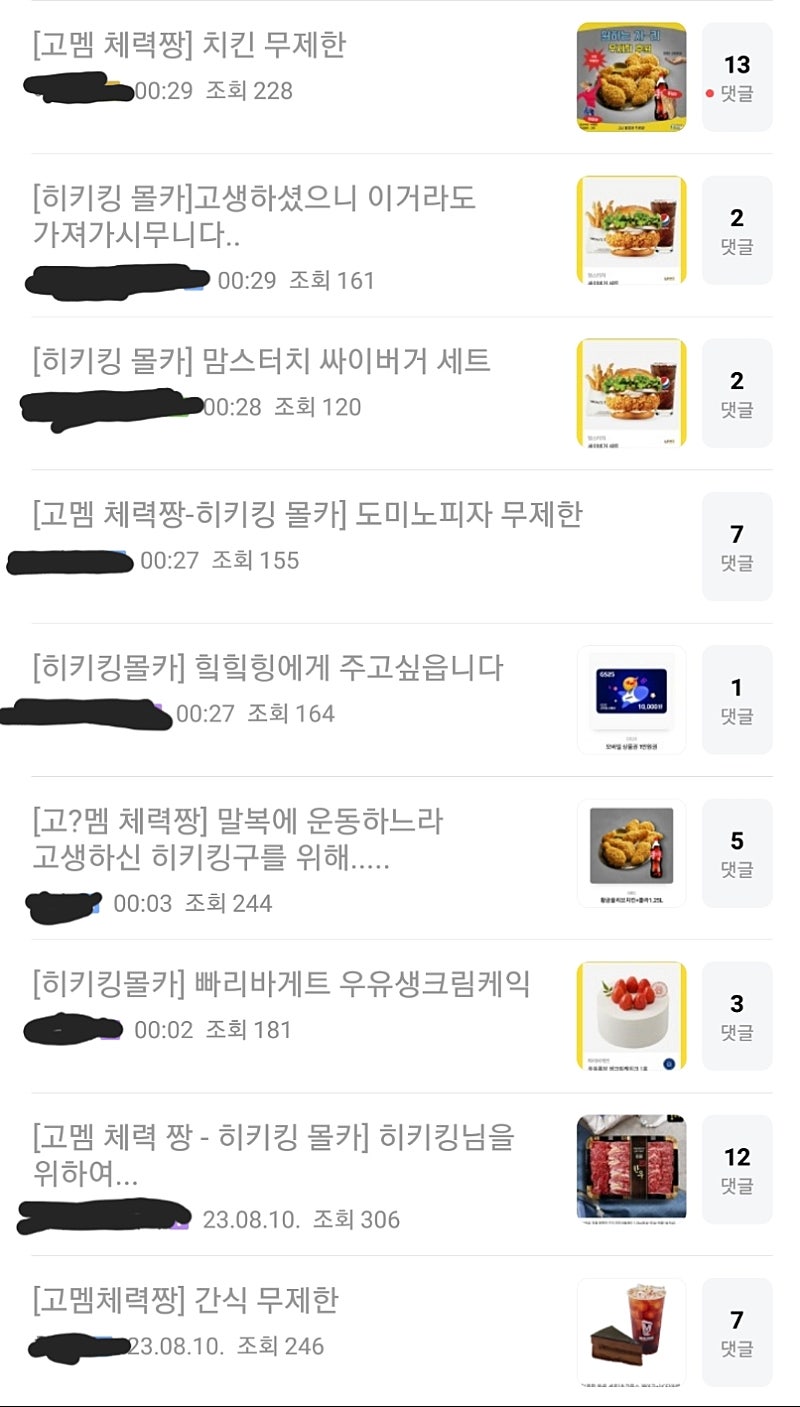Open the post starting with "고생하셨으니 이거라도"
Screen dimensions: 800x1407
point(254,217)
